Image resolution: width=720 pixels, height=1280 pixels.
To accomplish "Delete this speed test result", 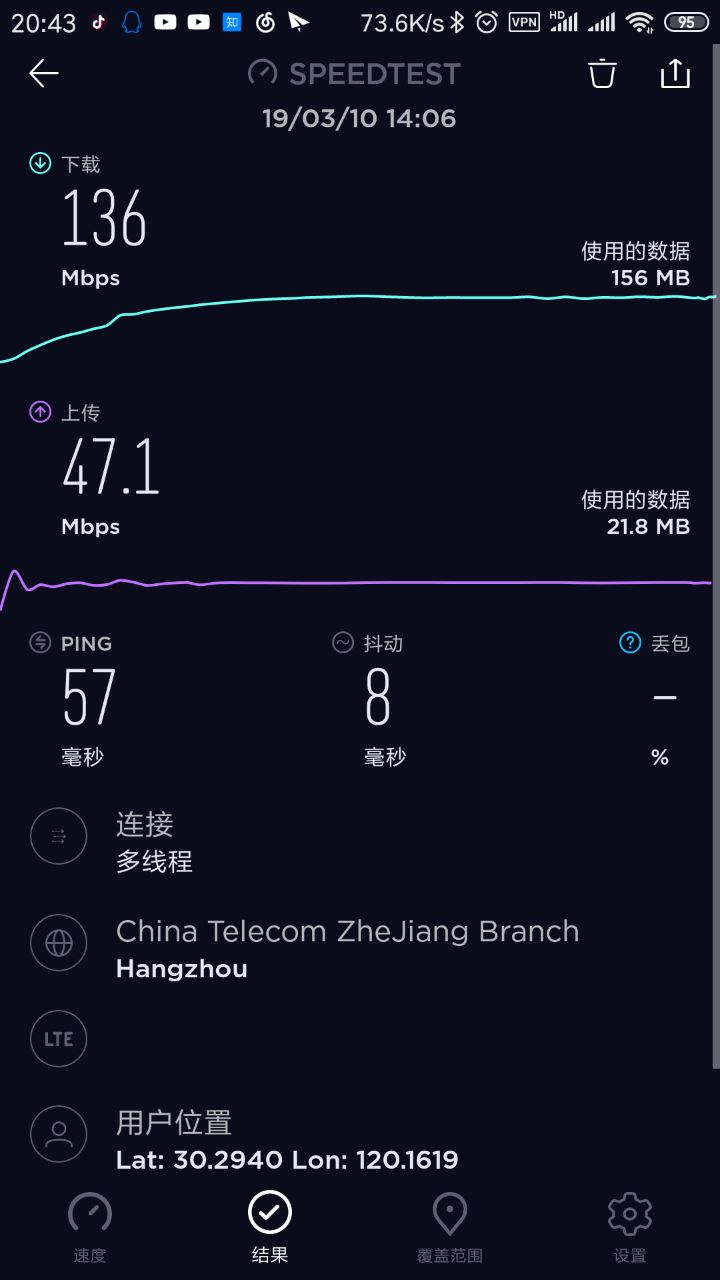I will [x=602, y=73].
